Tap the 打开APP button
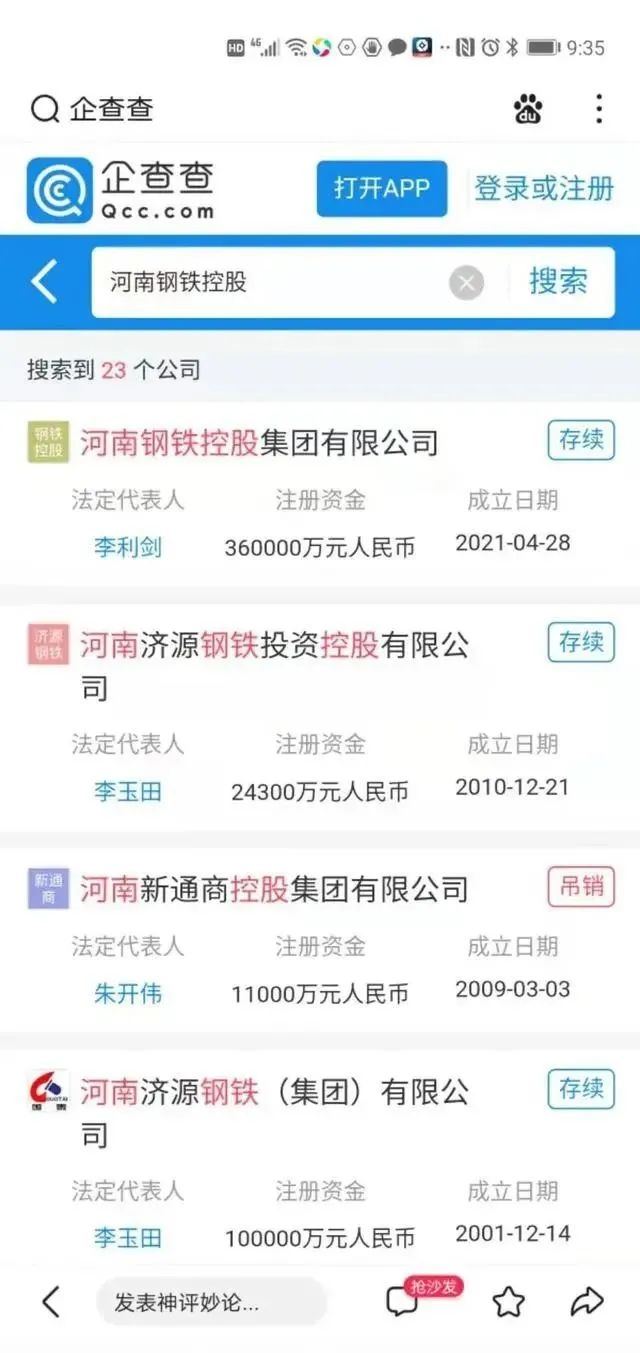The width and height of the screenshot is (640, 1353). [x=381, y=188]
